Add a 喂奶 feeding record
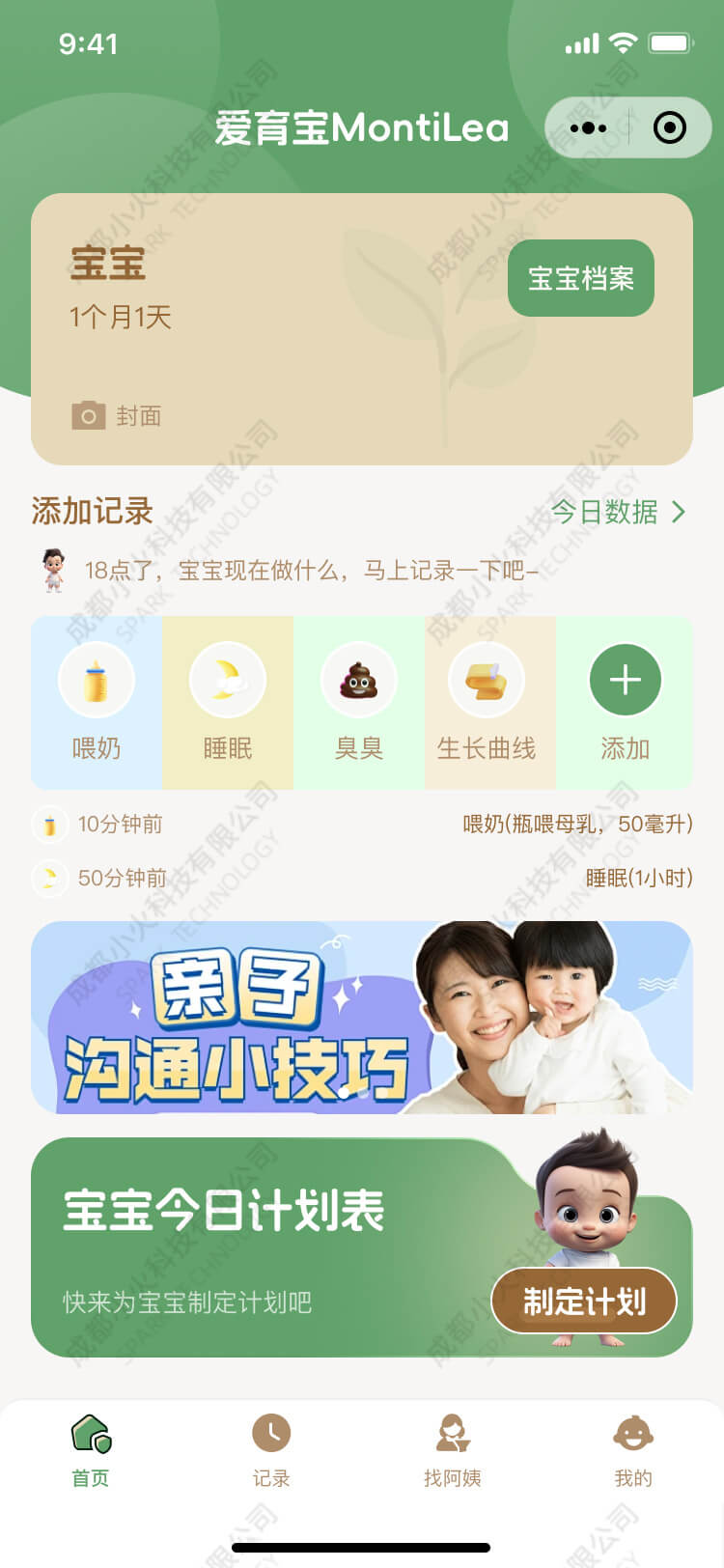This screenshot has width=724, height=1568. pos(97,703)
